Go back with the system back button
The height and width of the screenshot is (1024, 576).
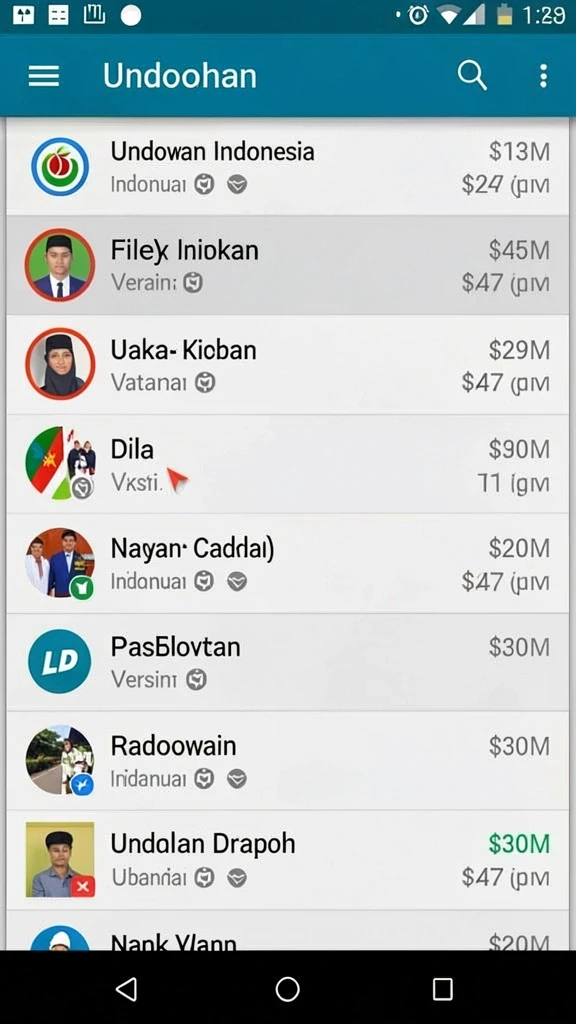pos(126,989)
